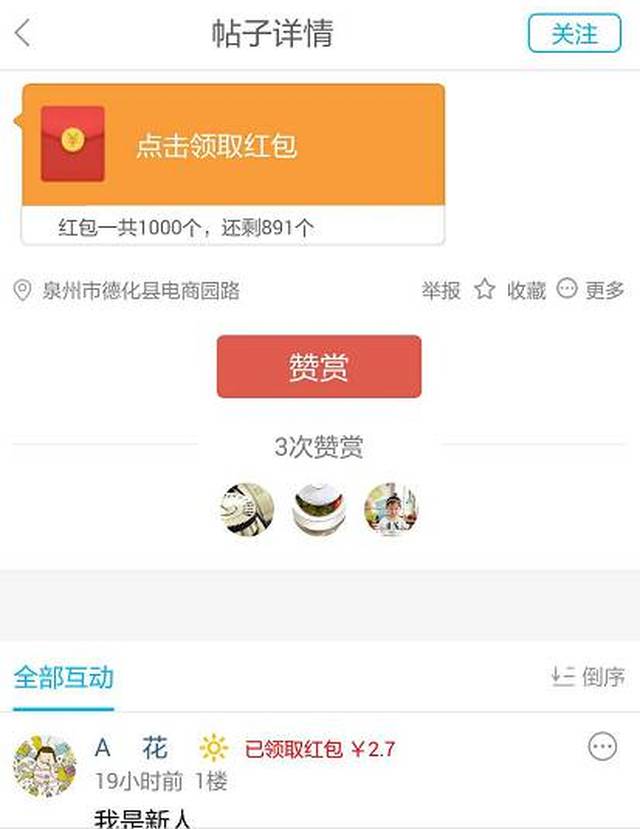Screen dimensions: 640x829
Task: Open the third rewarder's avatar
Action: (x=391, y=510)
